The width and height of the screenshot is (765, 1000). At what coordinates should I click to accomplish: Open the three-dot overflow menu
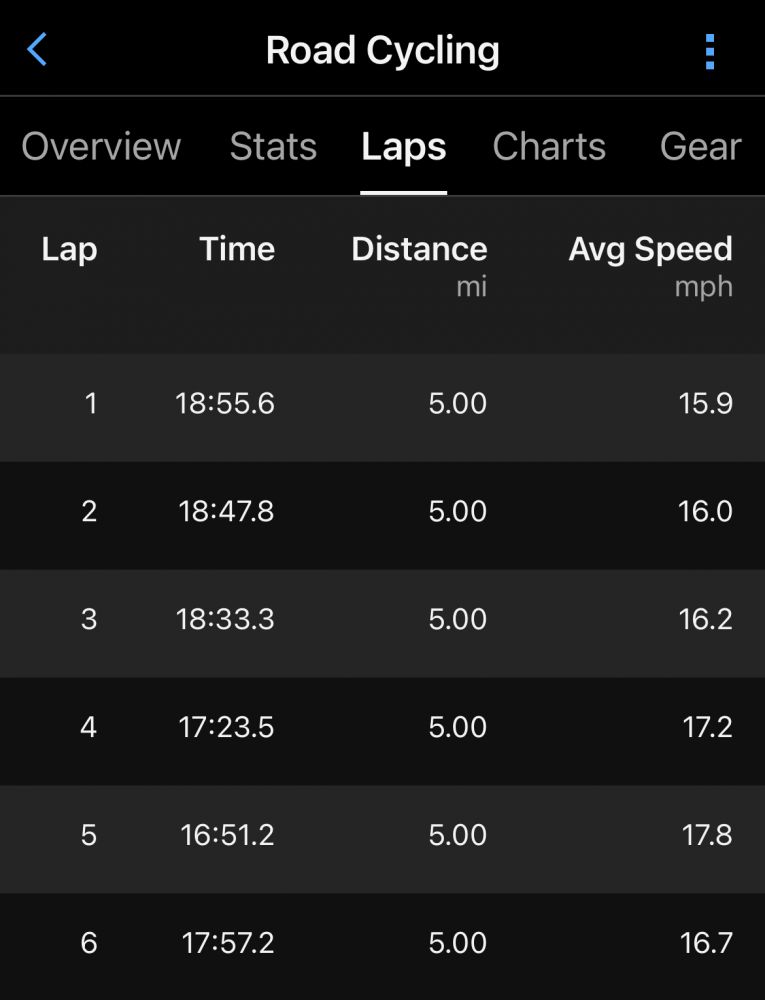[709, 51]
